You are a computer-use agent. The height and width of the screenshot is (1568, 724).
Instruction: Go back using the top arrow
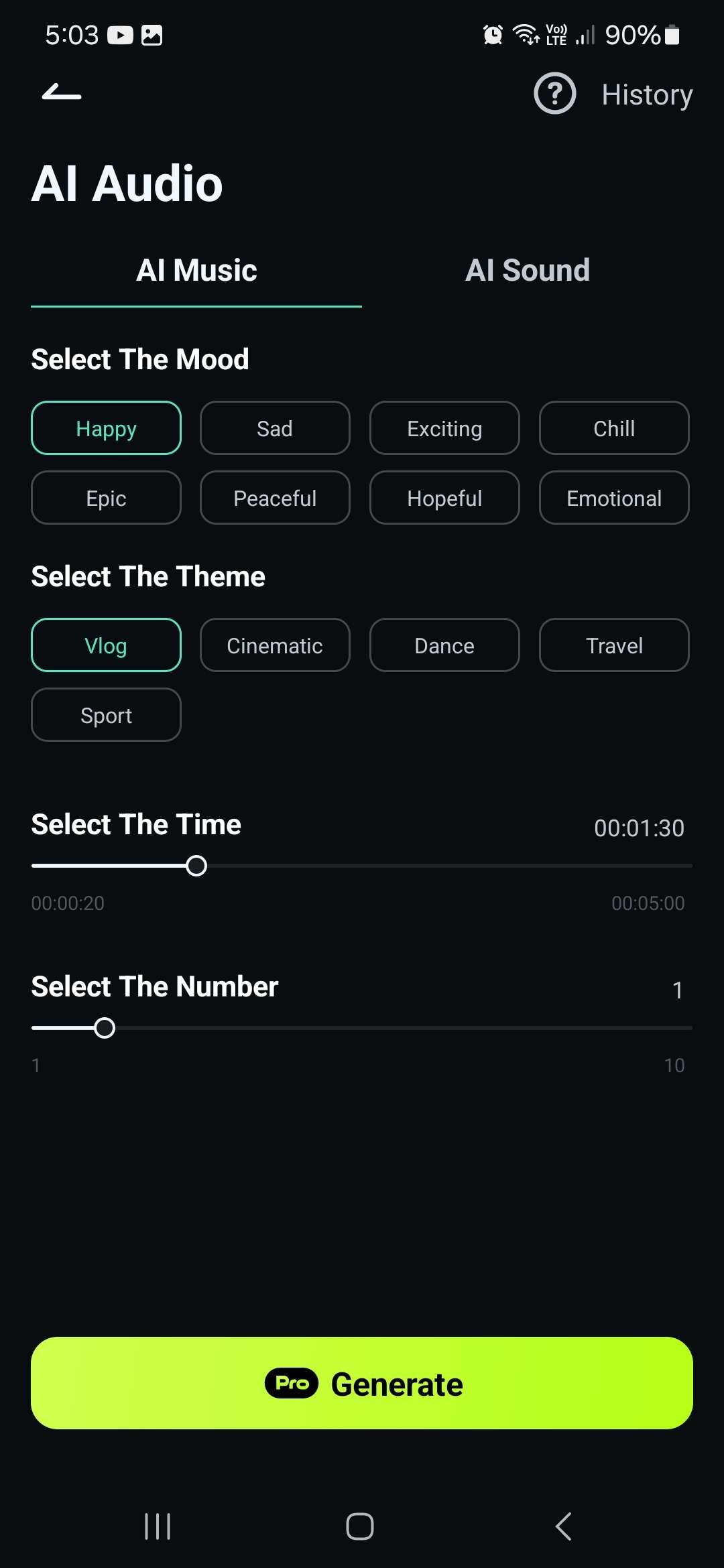click(62, 93)
